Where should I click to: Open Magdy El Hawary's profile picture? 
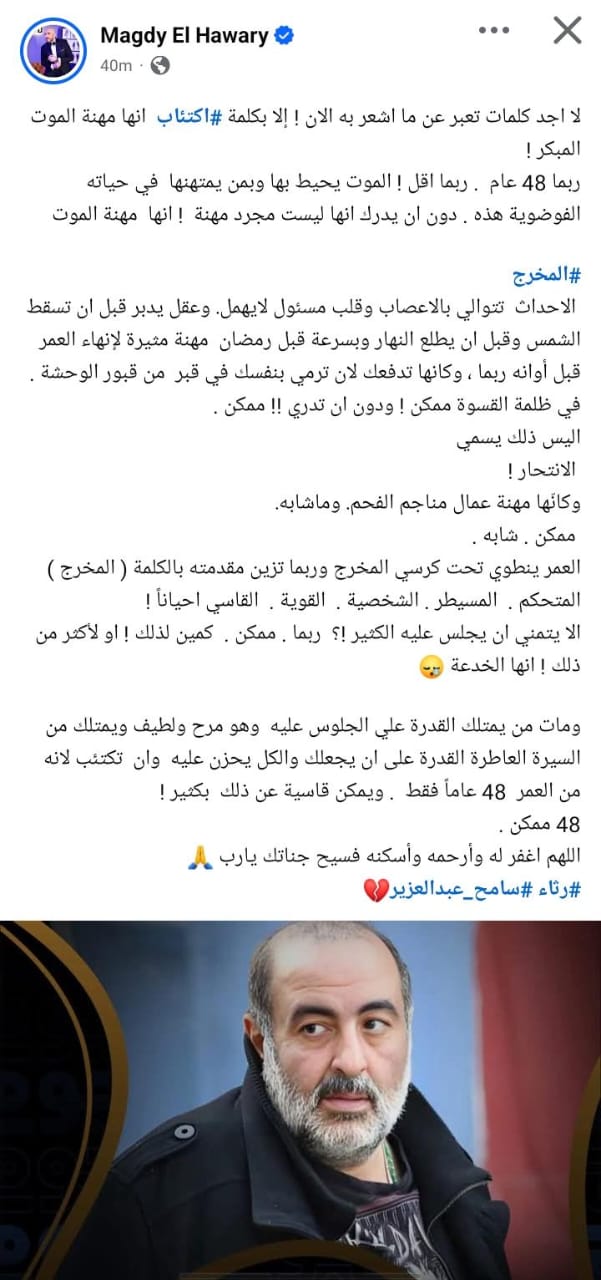coord(51,50)
